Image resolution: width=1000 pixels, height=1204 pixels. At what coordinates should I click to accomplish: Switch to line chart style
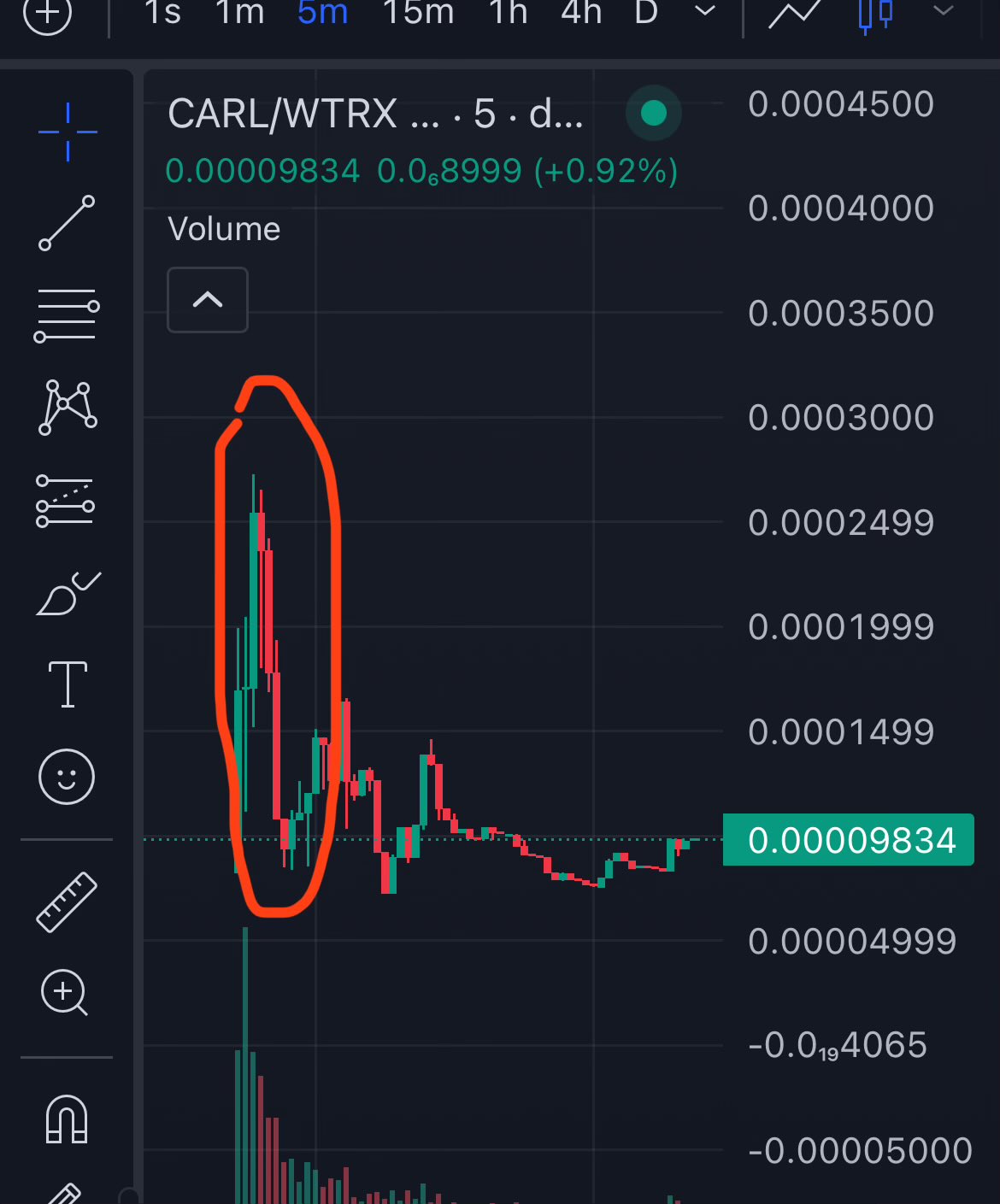tap(795, 14)
